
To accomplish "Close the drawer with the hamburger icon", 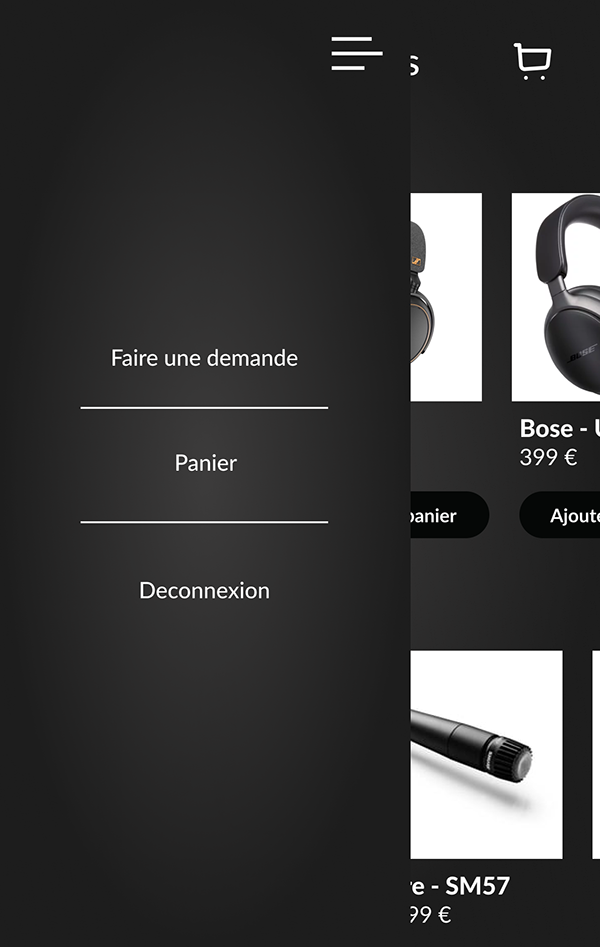I will (x=356, y=53).
